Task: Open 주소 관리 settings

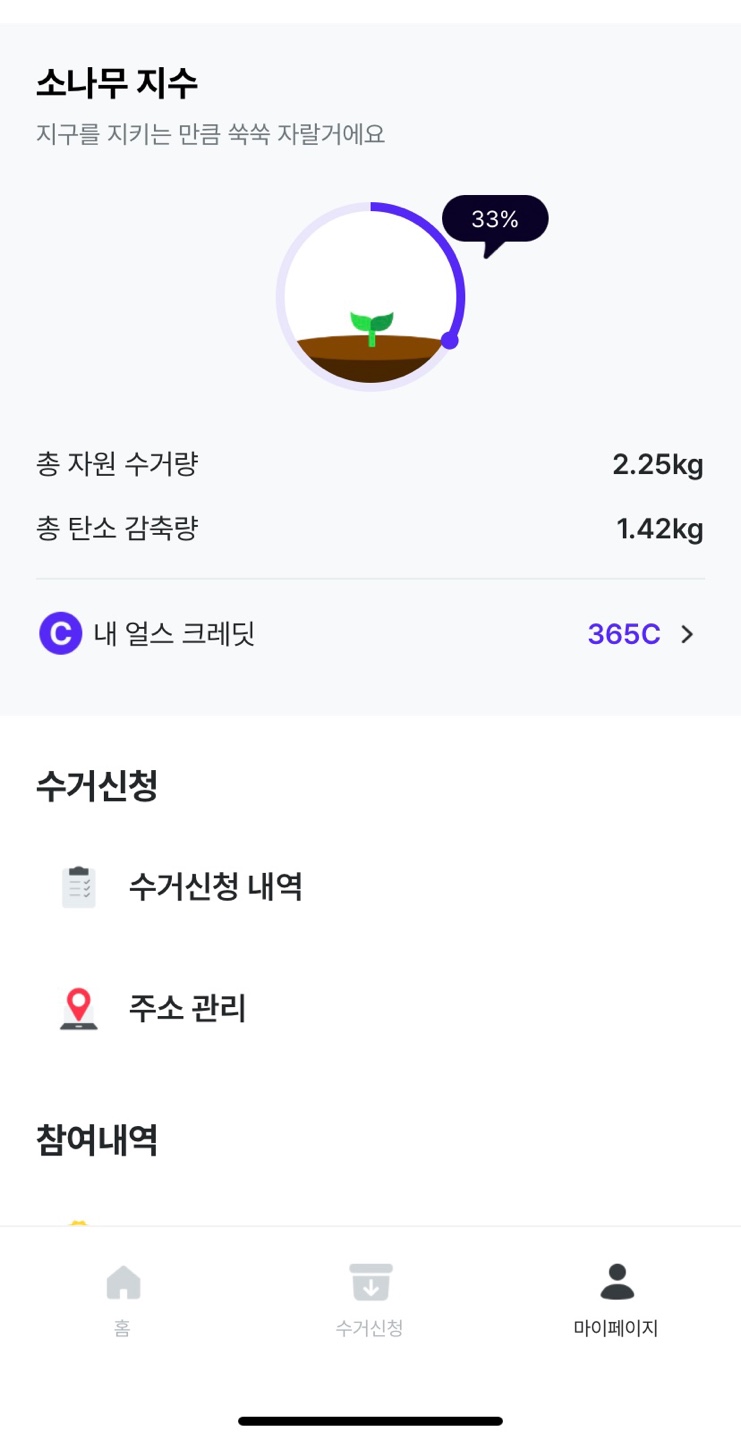Action: (187, 1008)
